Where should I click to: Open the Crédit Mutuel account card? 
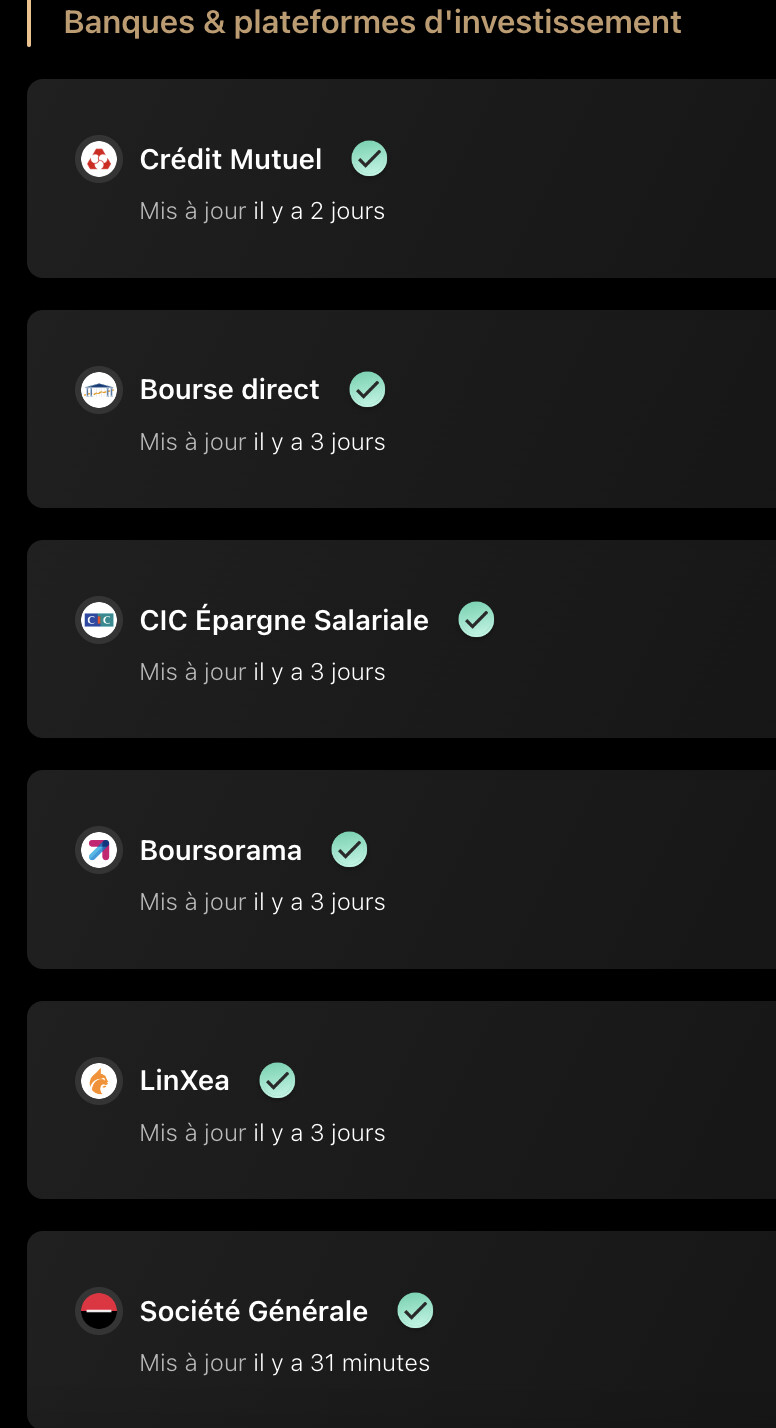click(x=401, y=179)
